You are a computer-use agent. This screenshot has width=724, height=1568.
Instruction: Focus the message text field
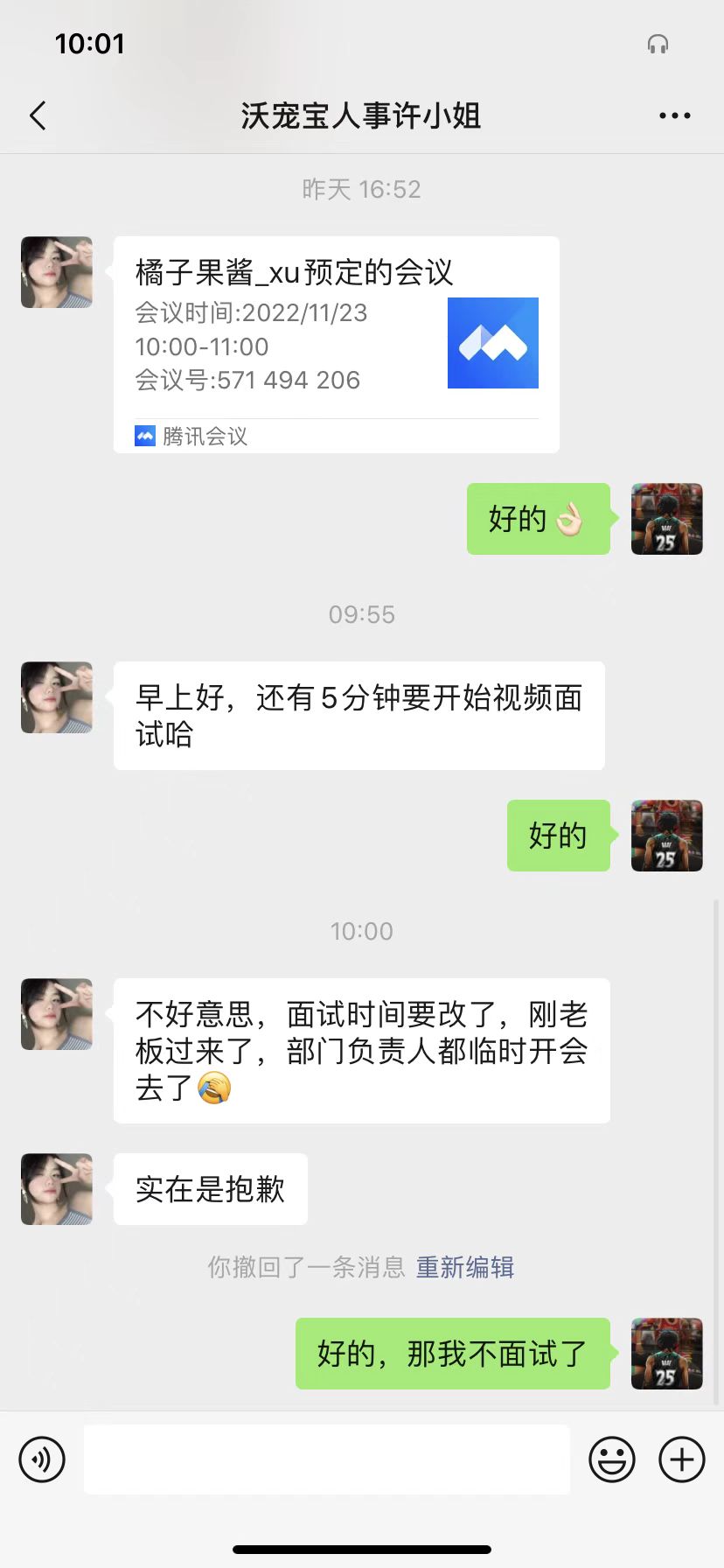(x=326, y=1459)
